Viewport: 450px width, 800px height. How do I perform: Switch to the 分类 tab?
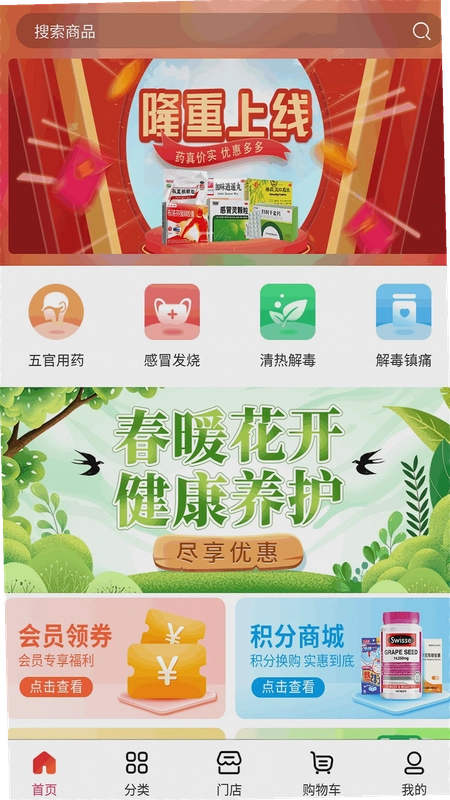pyautogui.click(x=137, y=772)
